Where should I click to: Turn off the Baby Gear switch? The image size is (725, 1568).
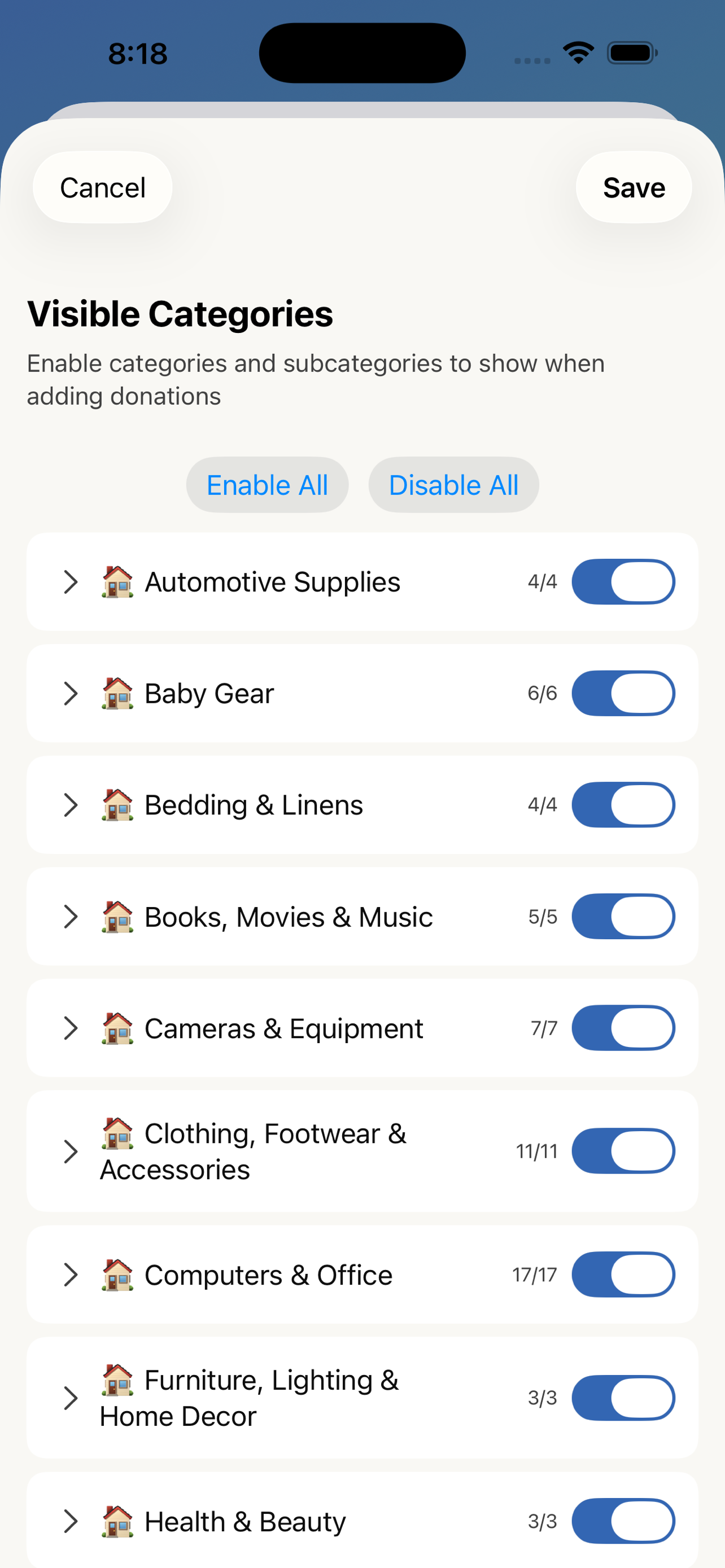coord(623,693)
